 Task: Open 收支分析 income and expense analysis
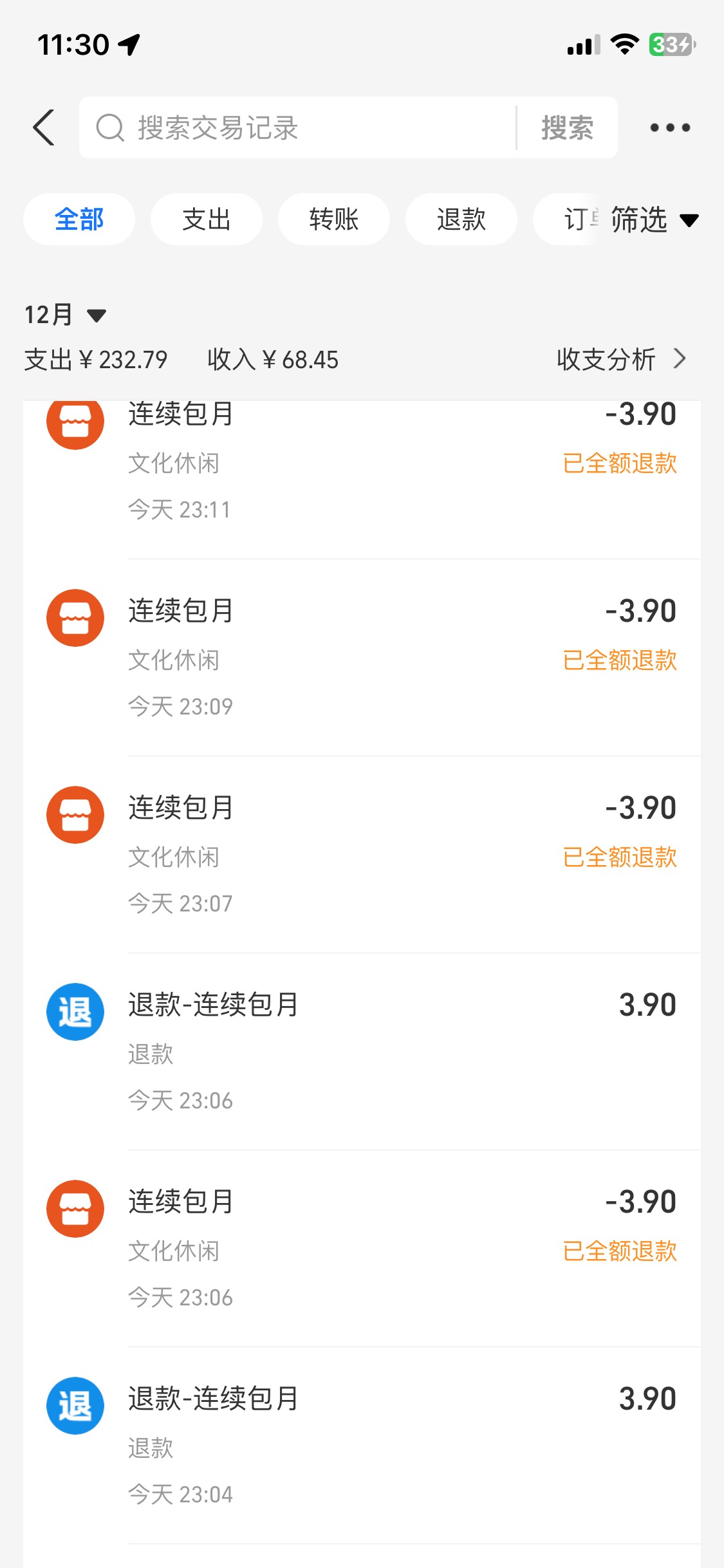(621, 359)
